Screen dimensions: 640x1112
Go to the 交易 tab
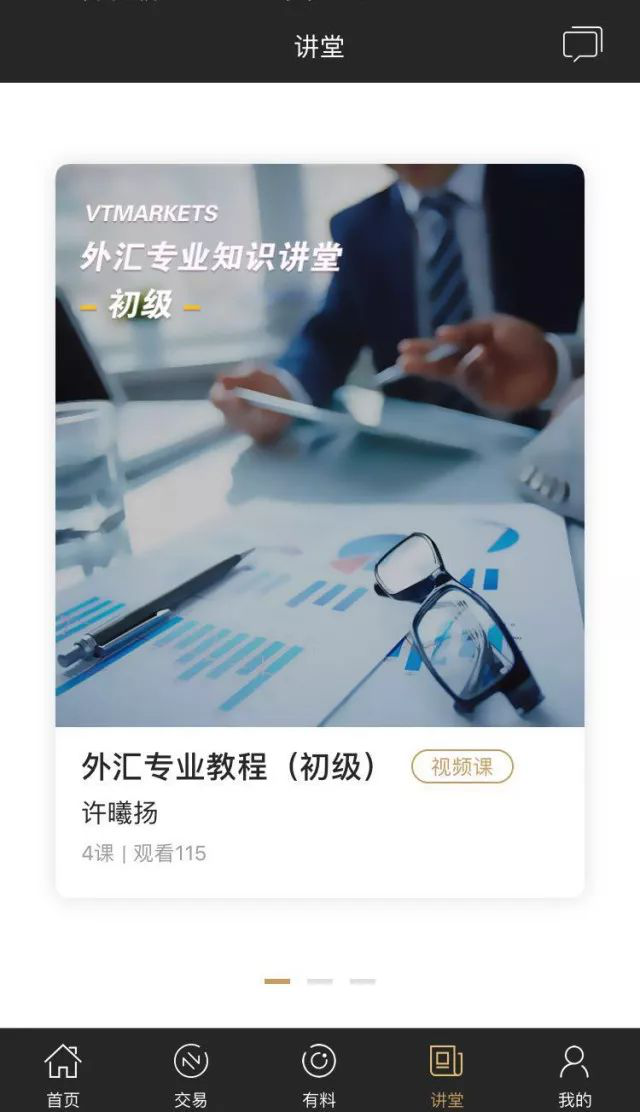(191, 1075)
